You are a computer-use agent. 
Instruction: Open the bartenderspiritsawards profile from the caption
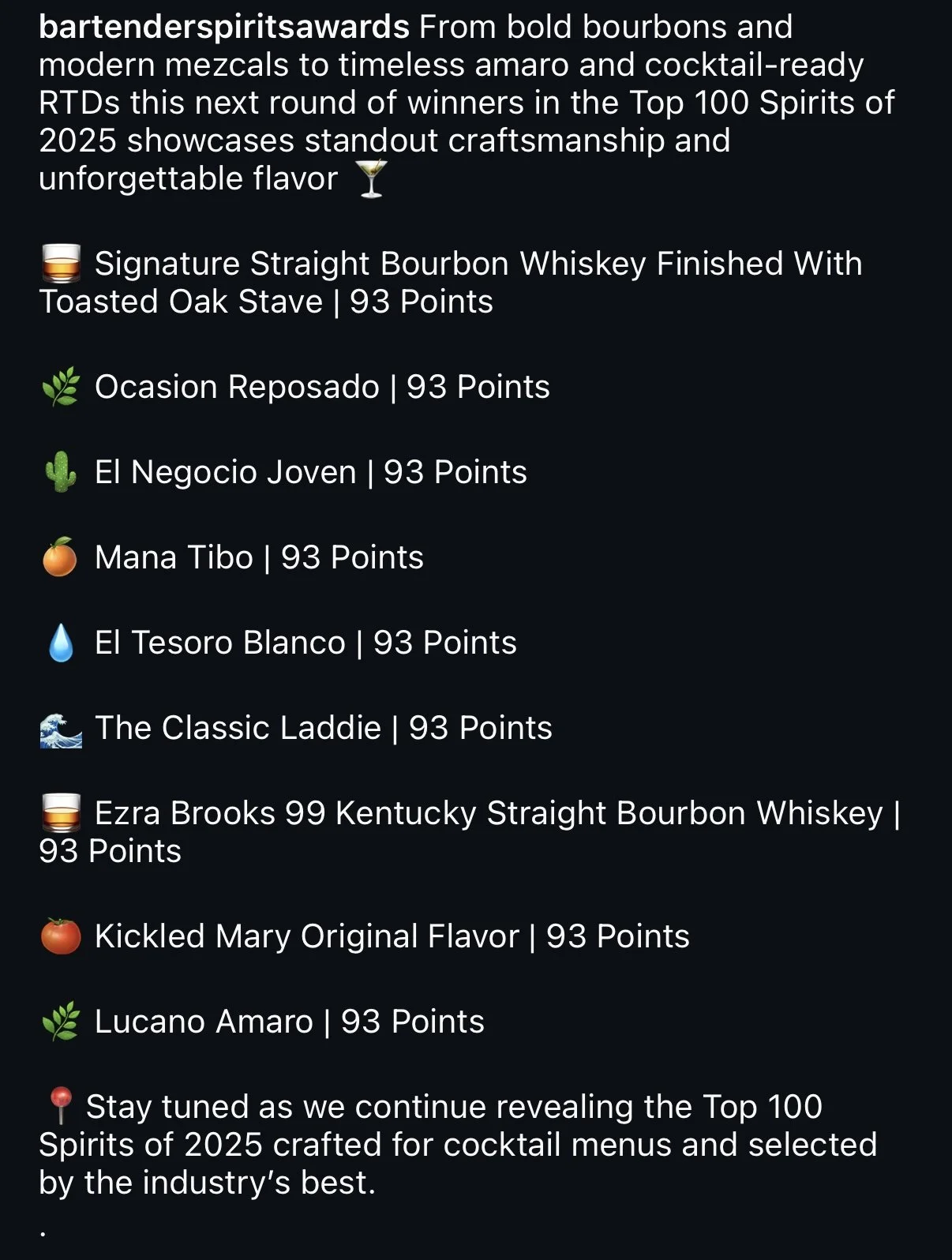point(223,28)
